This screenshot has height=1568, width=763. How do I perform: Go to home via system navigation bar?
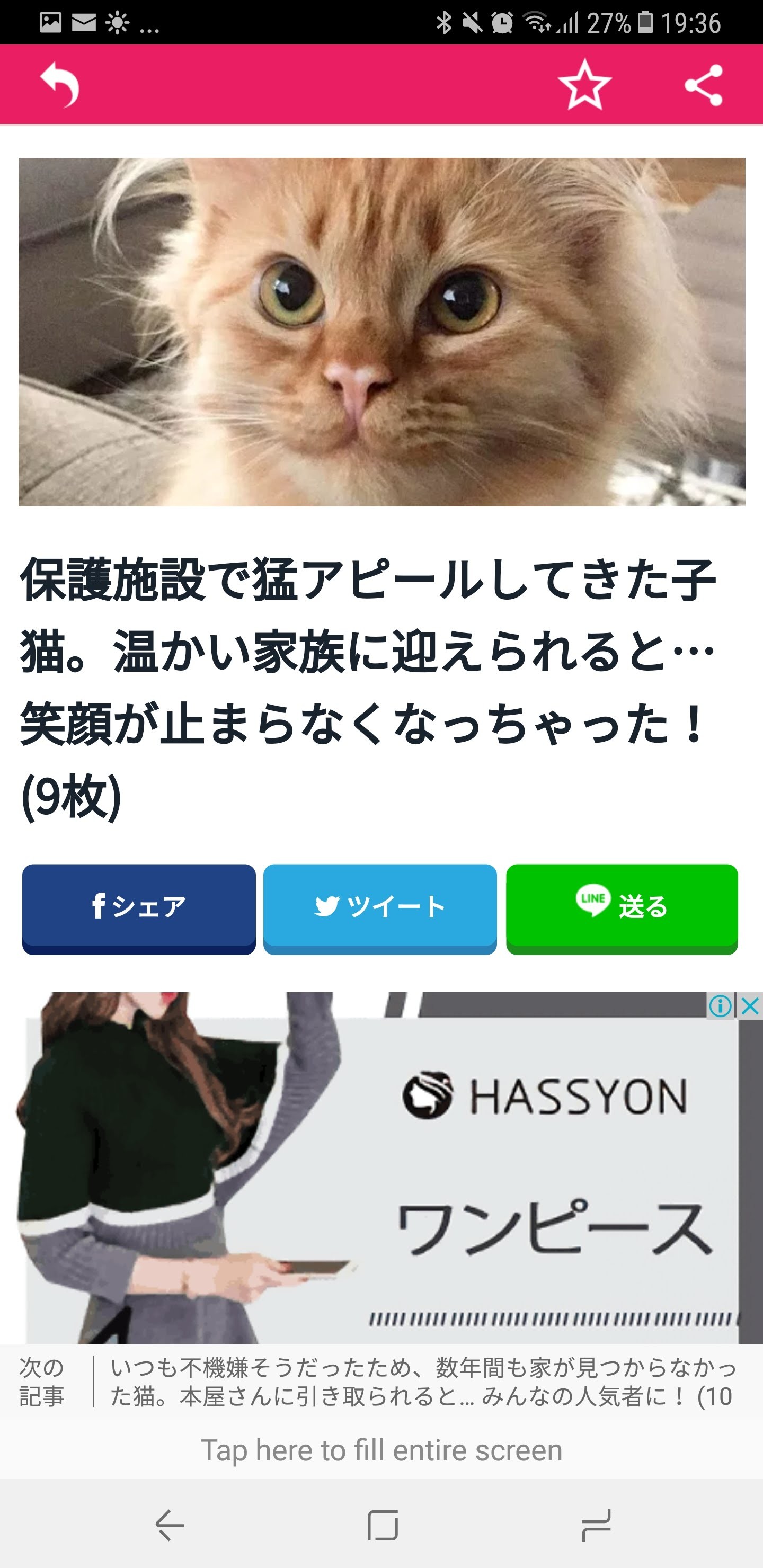click(x=383, y=1525)
